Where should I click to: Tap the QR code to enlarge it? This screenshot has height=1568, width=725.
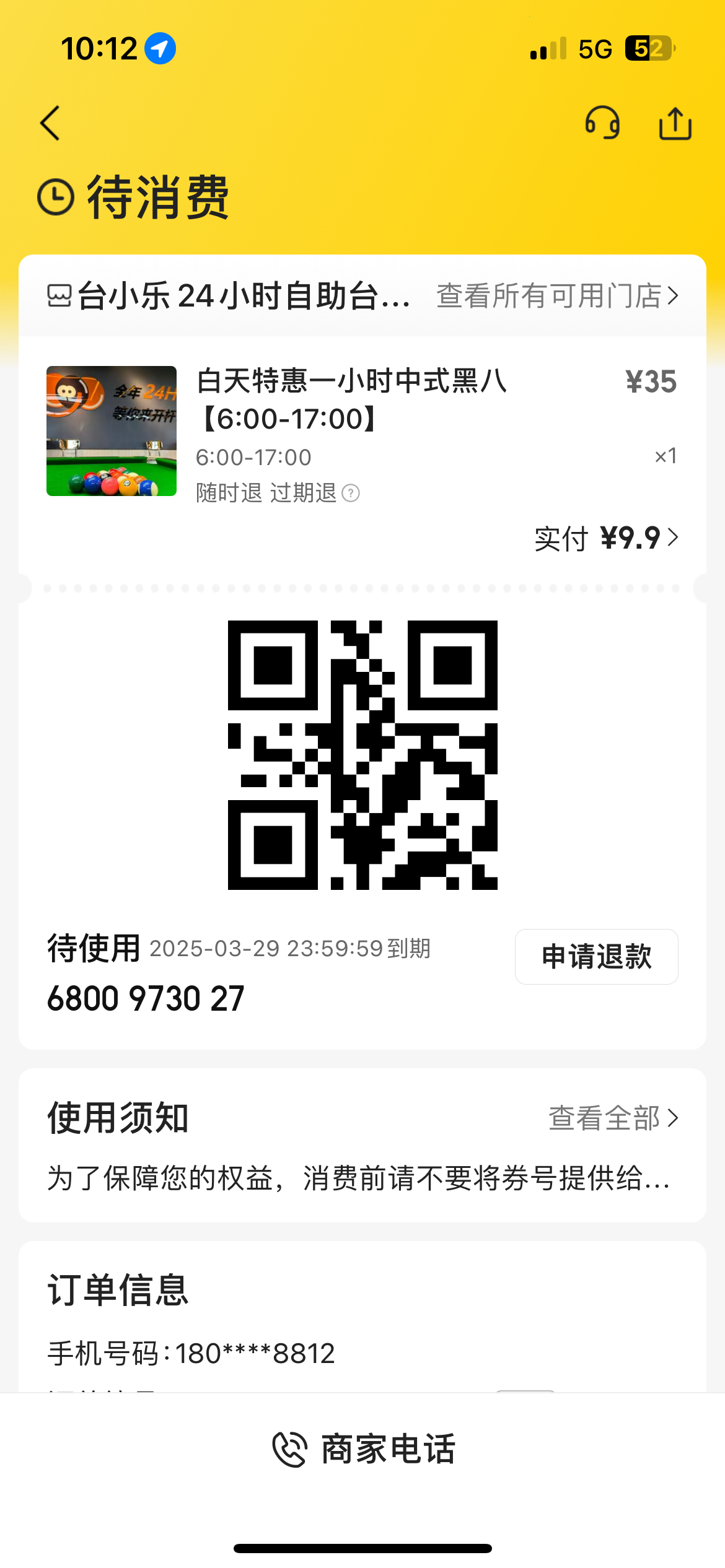click(362, 756)
